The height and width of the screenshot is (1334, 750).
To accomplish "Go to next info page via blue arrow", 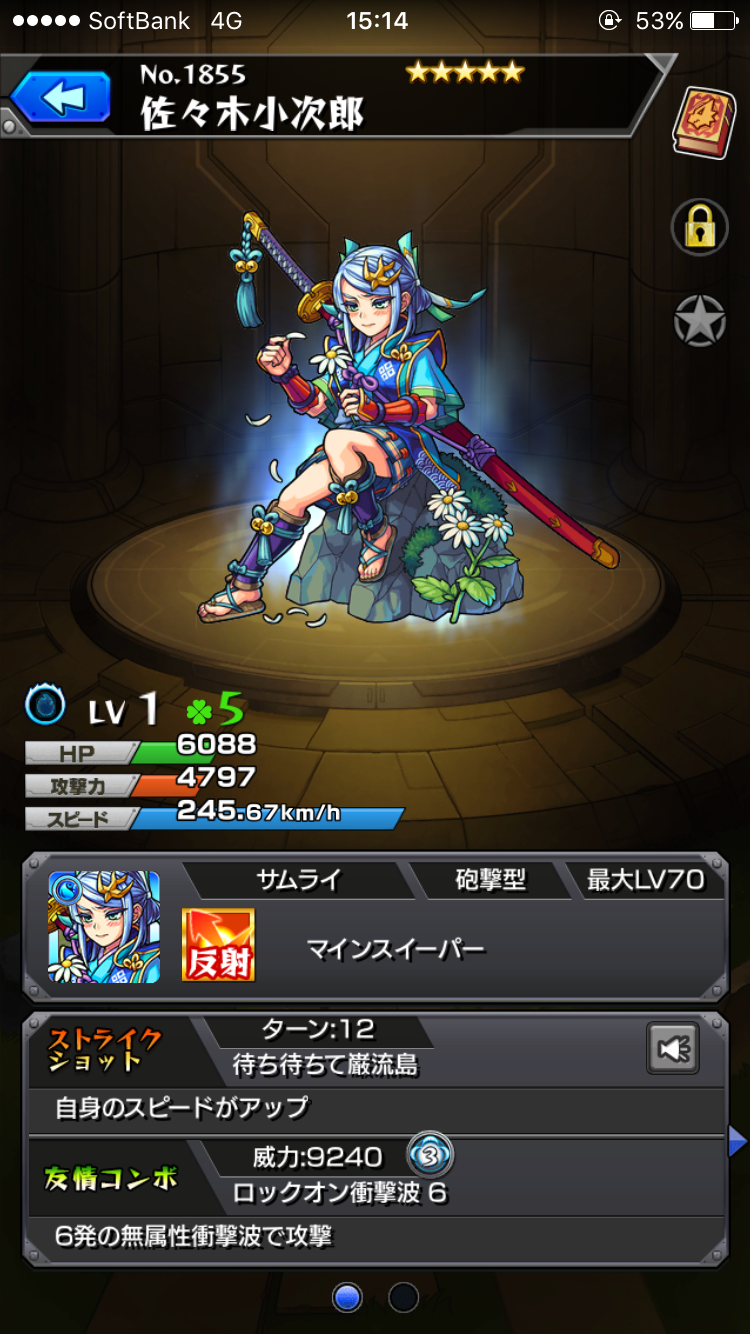I will (738, 1140).
